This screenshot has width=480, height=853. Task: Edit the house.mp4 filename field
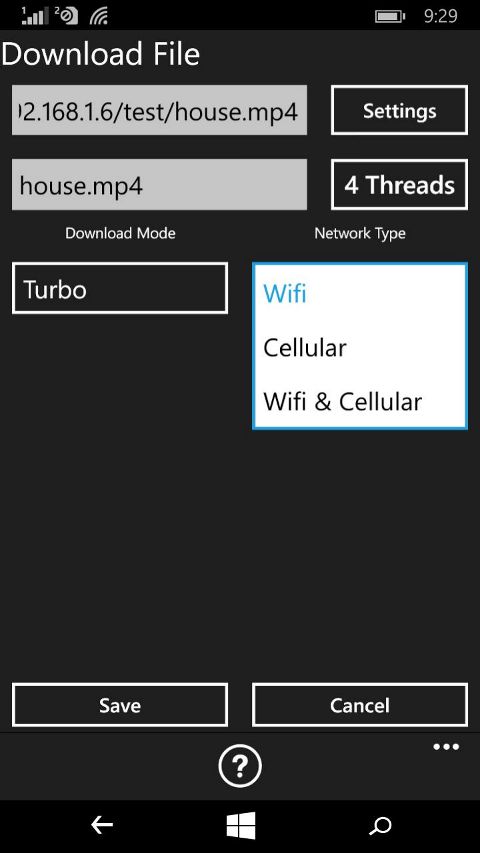(159, 184)
